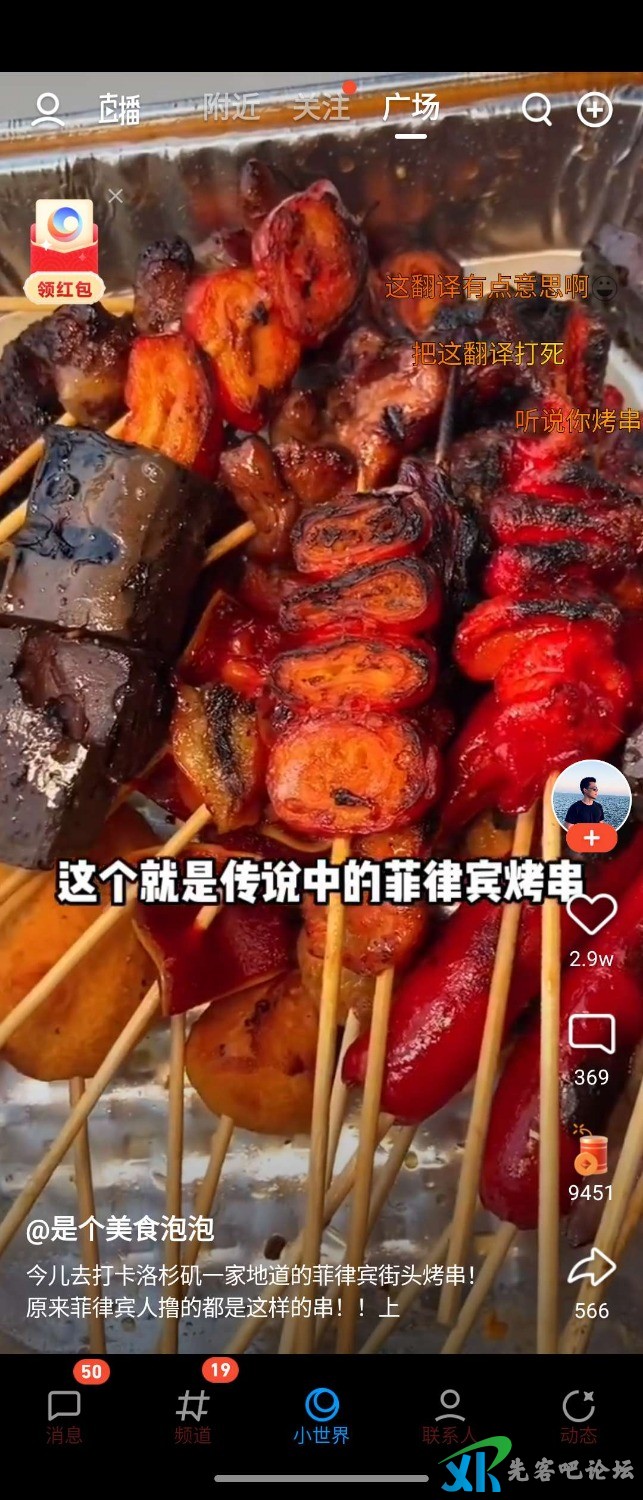Tap the plus icon to create post

point(595,110)
